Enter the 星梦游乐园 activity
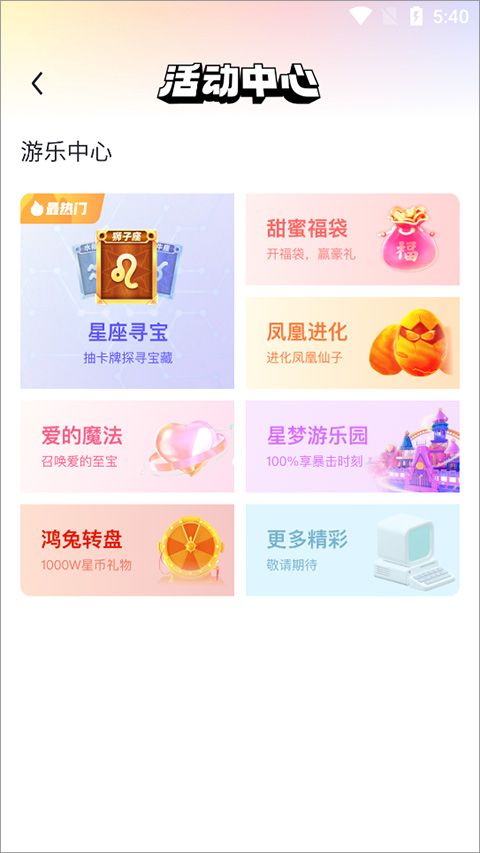Viewport: 480px width, 853px height. click(353, 447)
